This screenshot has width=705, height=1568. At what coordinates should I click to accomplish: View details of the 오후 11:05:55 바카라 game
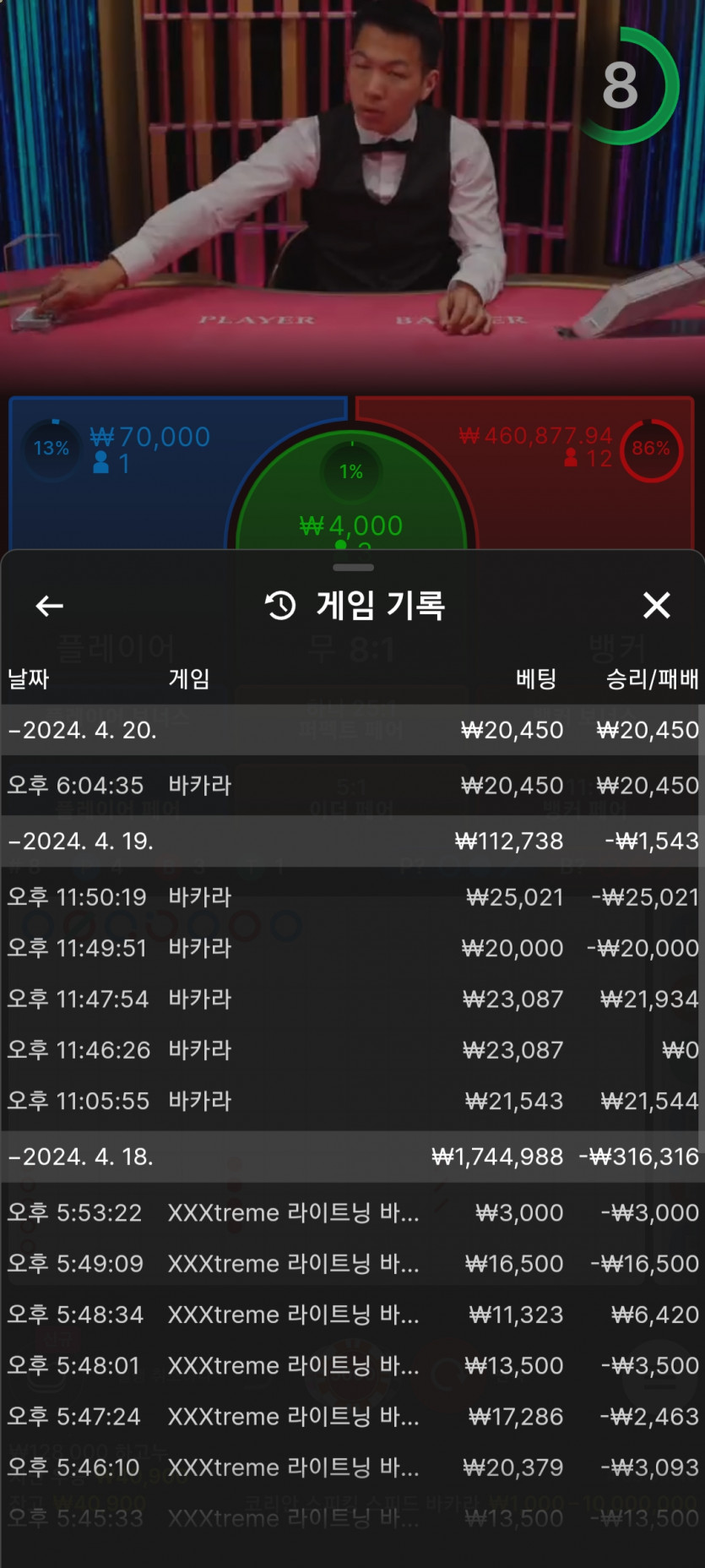click(x=352, y=1101)
